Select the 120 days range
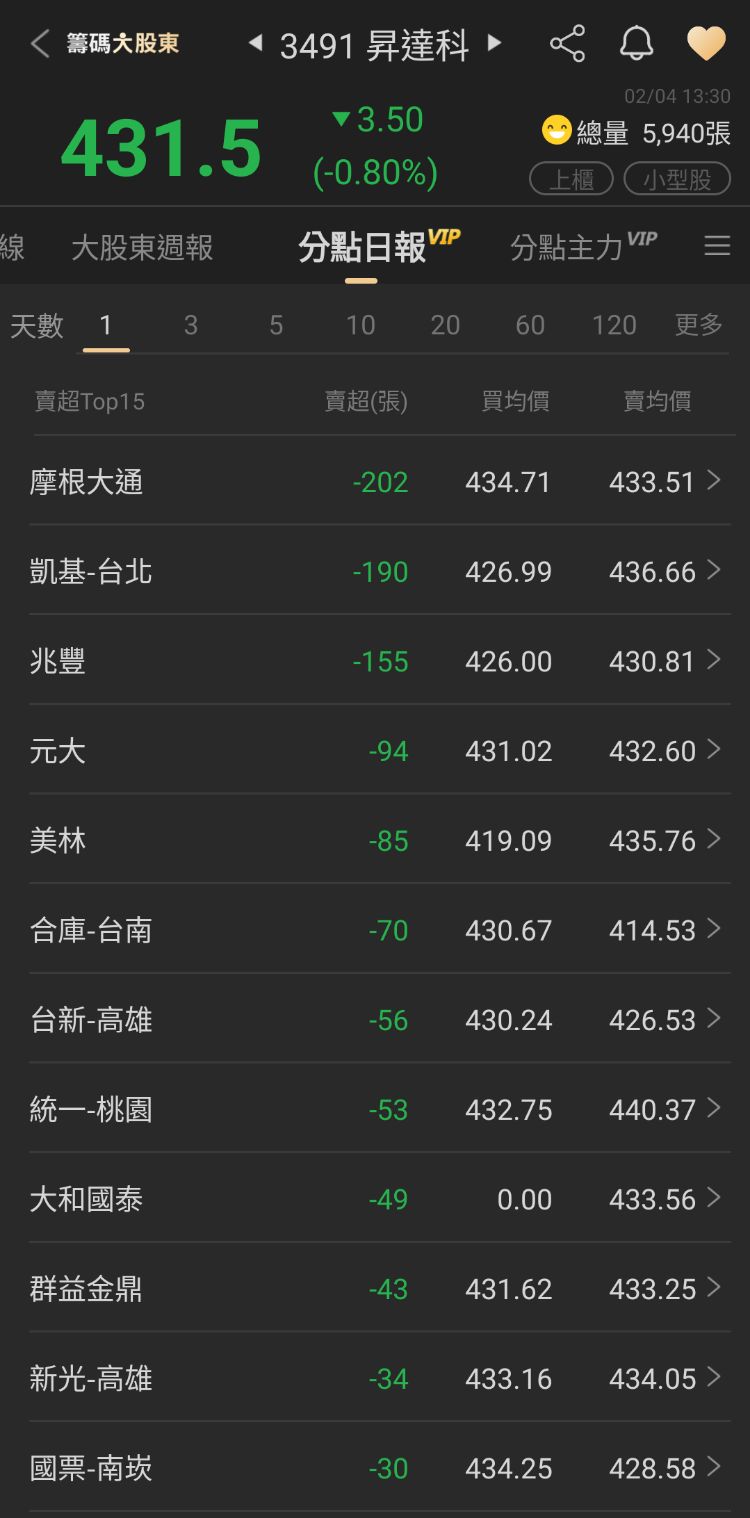750x1518 pixels. point(614,325)
